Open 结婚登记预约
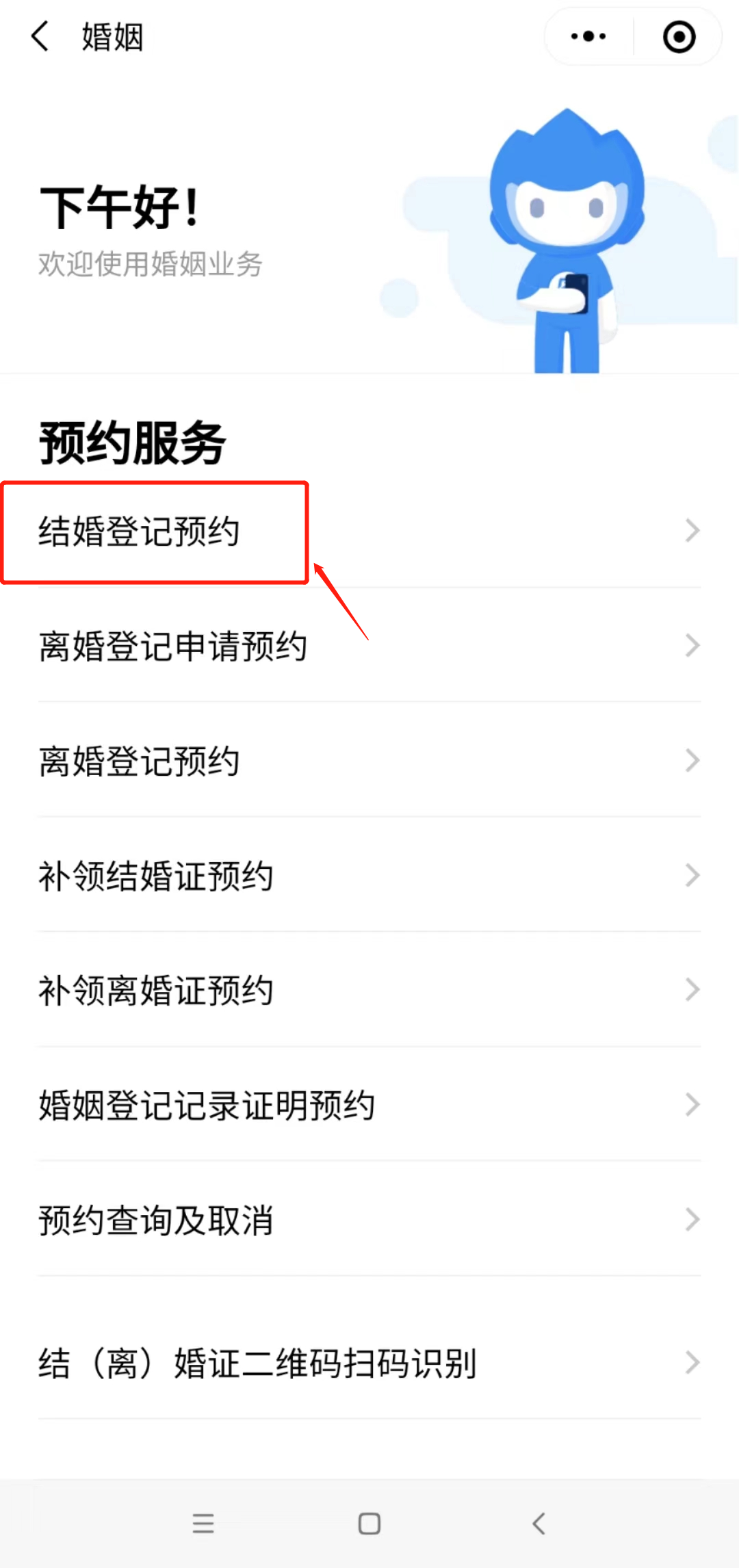This screenshot has width=739, height=1568. [369, 531]
